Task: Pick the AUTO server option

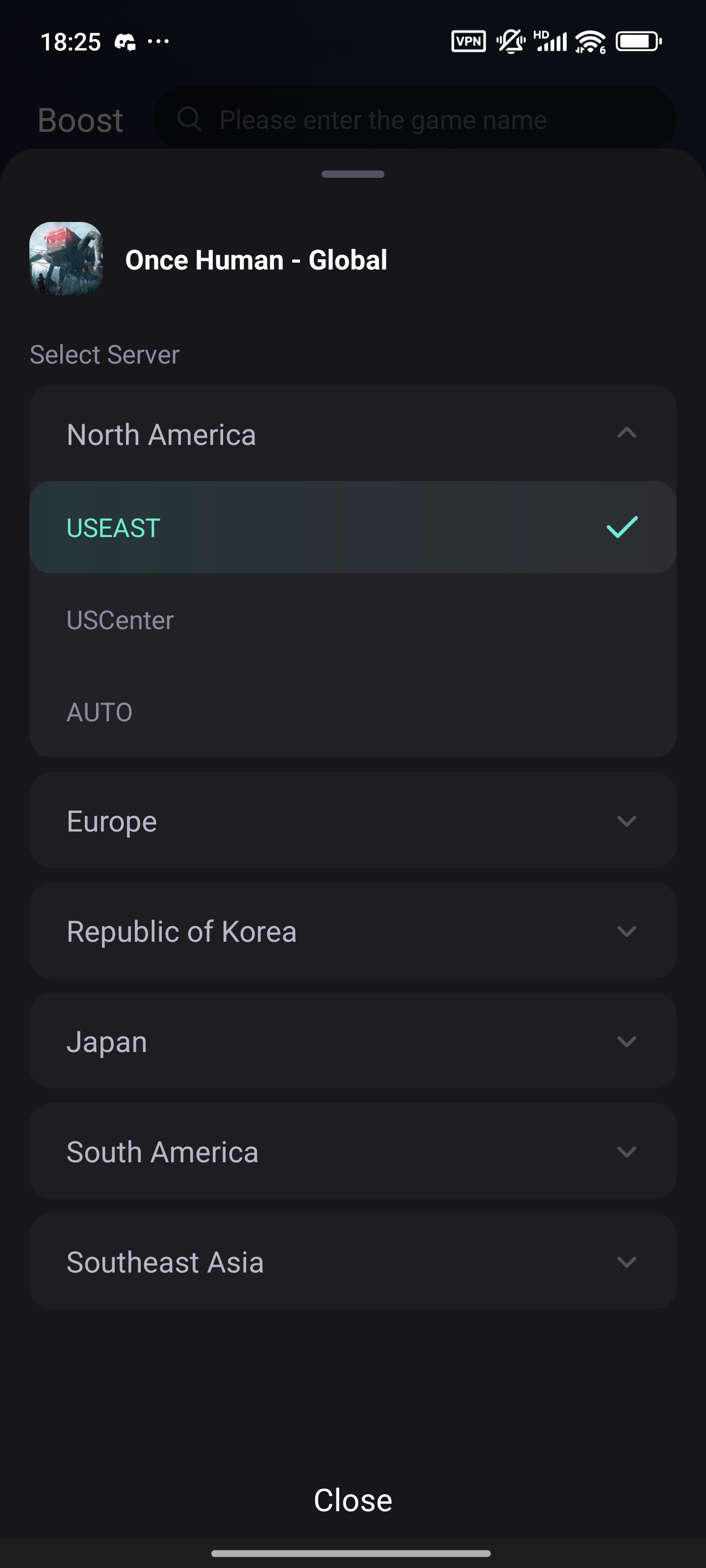Action: click(352, 712)
